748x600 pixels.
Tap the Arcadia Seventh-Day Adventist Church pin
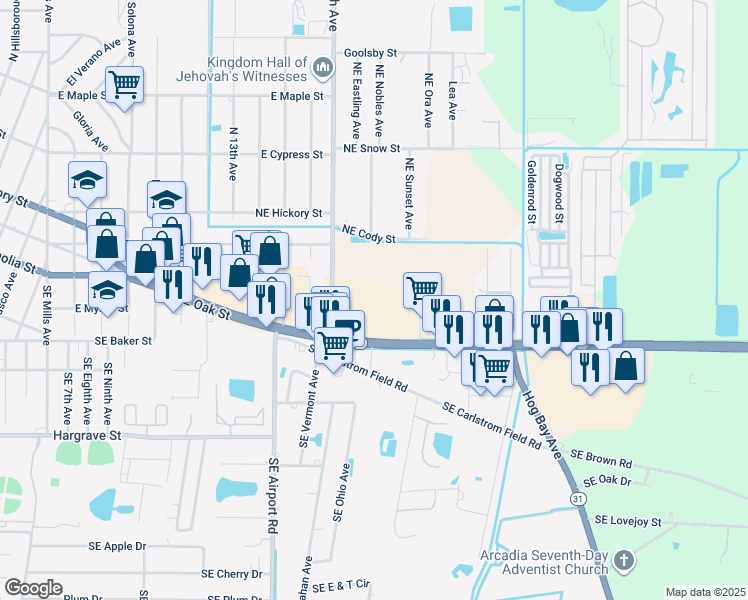click(622, 559)
